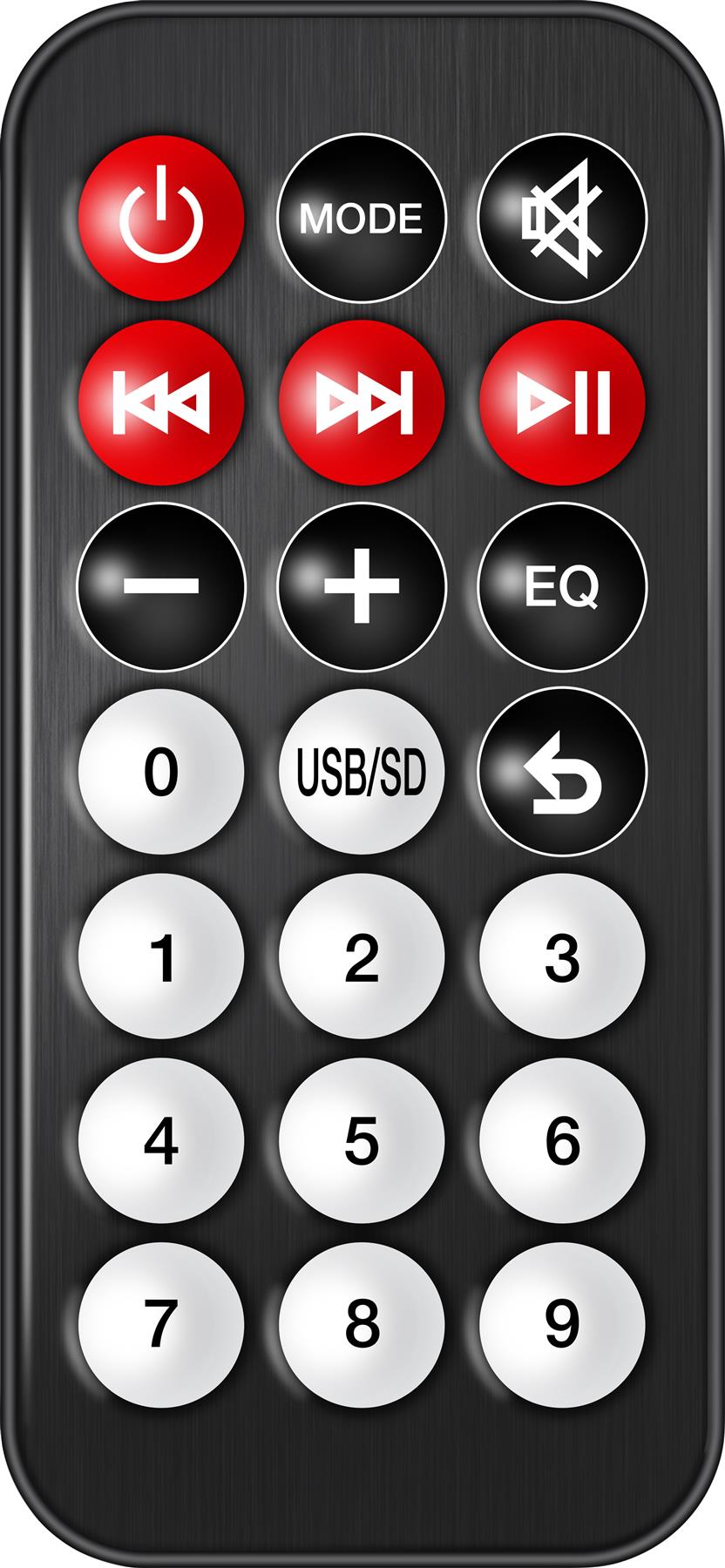Tap the MODE button
Screen dimensions: 725x1568
(362, 217)
